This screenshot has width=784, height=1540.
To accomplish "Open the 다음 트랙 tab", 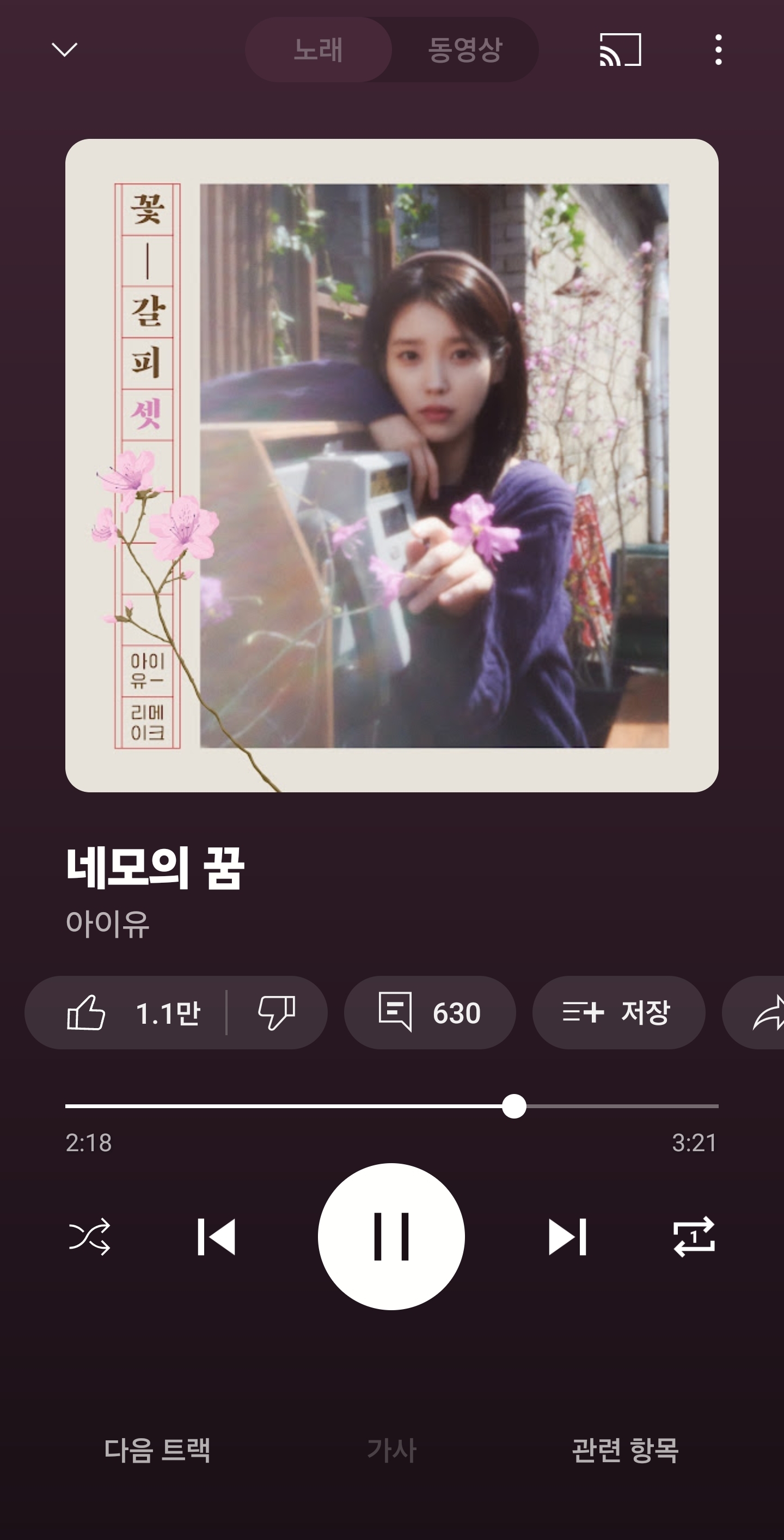I will coord(157,1450).
